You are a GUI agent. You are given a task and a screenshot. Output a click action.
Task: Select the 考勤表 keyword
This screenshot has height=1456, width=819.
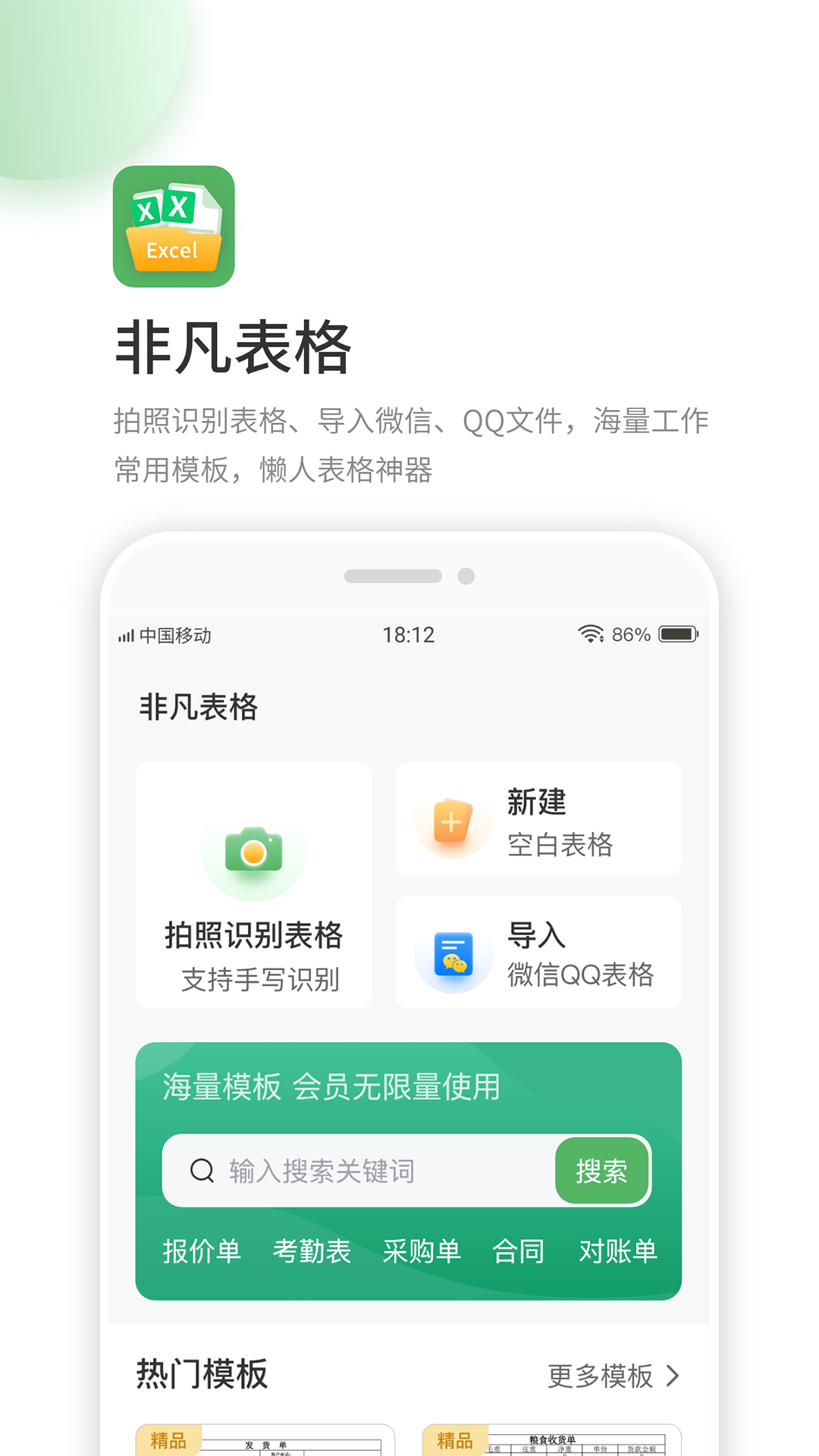click(x=312, y=1251)
